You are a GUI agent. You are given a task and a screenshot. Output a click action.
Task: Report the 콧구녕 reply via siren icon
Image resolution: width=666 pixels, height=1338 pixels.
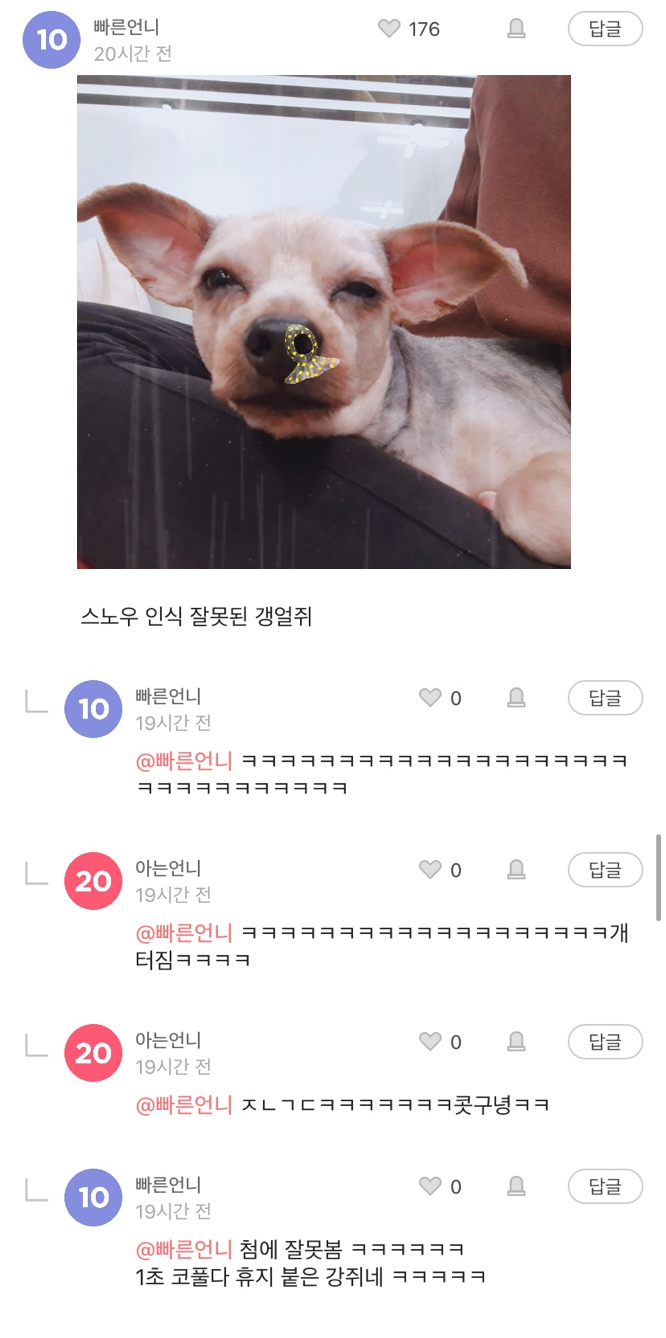[x=516, y=1042]
